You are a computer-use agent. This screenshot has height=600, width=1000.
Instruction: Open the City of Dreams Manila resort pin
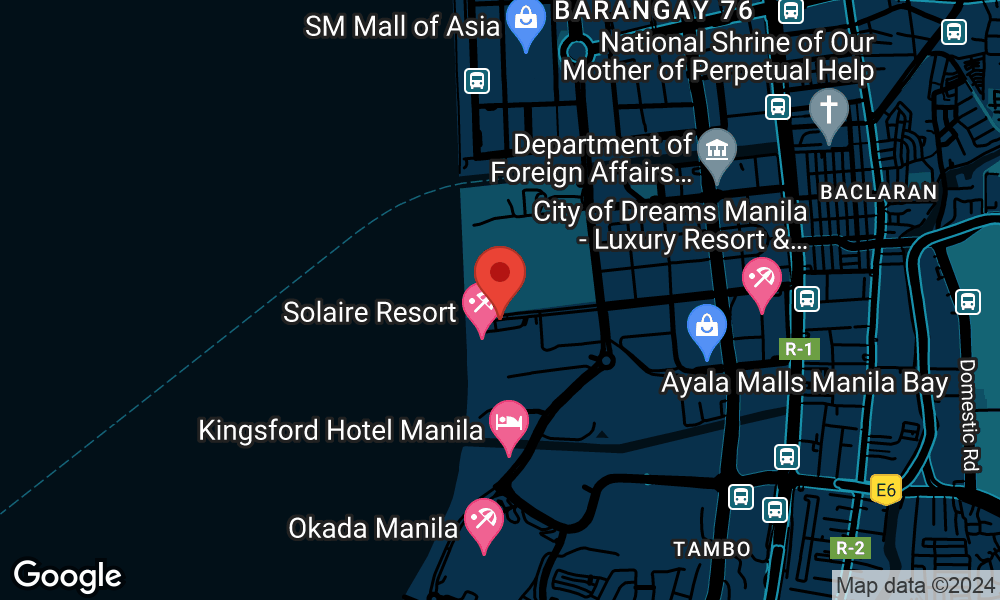[762, 280]
